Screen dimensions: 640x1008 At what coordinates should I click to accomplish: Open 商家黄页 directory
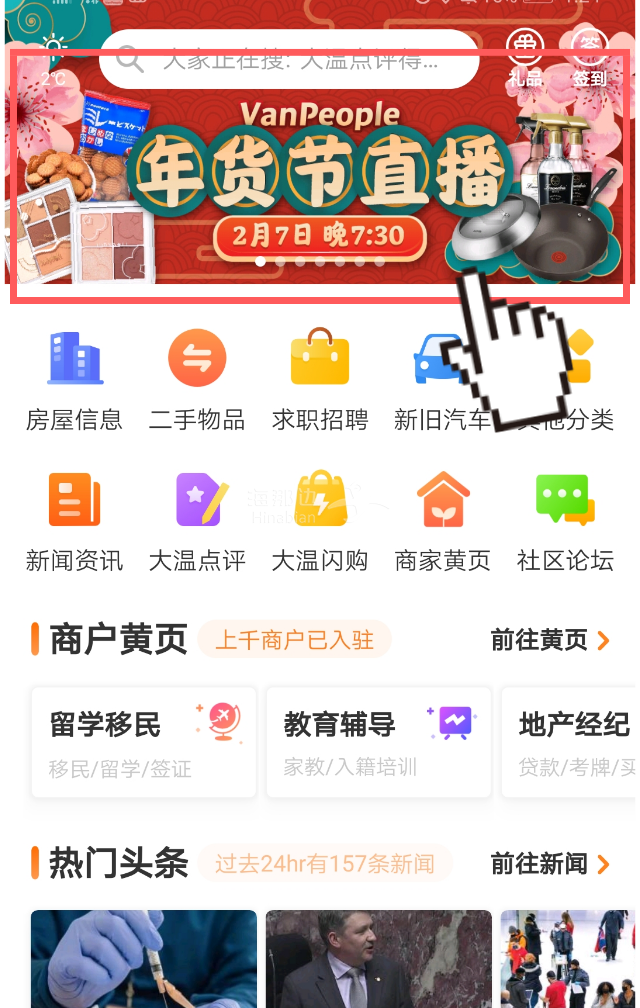443,522
